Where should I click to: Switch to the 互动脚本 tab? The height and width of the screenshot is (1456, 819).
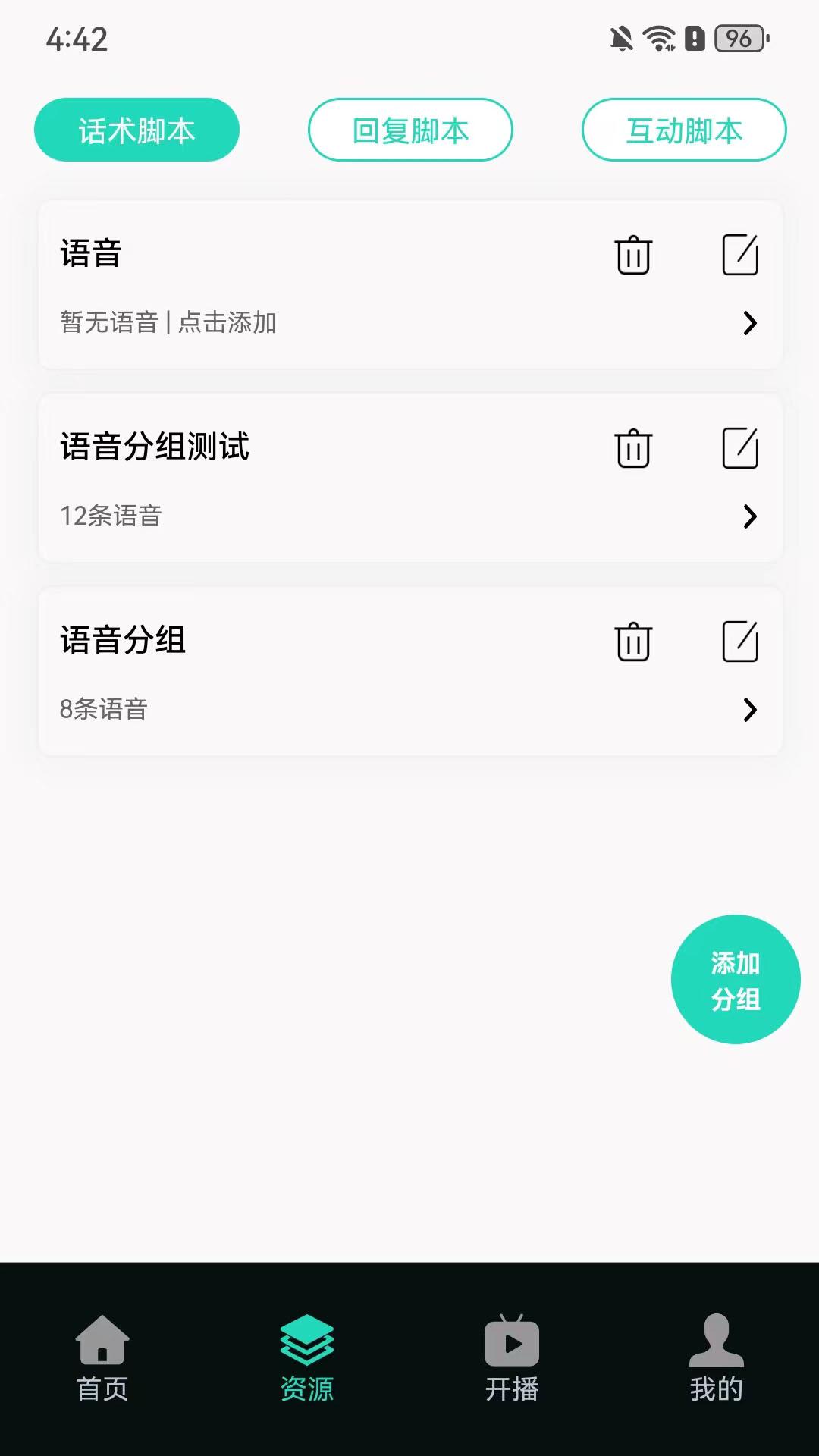683,130
